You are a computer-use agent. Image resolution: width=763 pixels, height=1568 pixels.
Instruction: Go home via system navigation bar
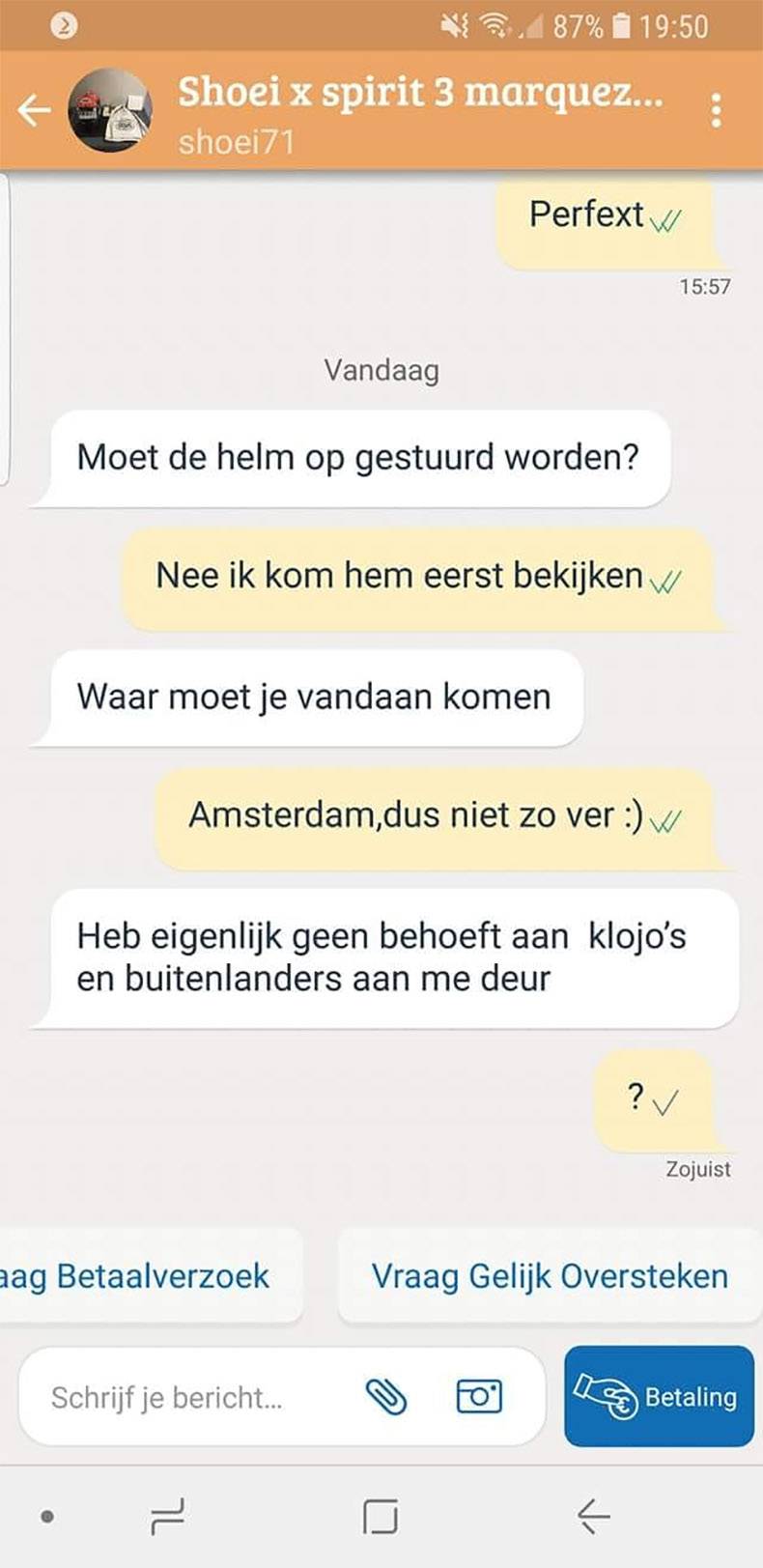coord(381,1517)
